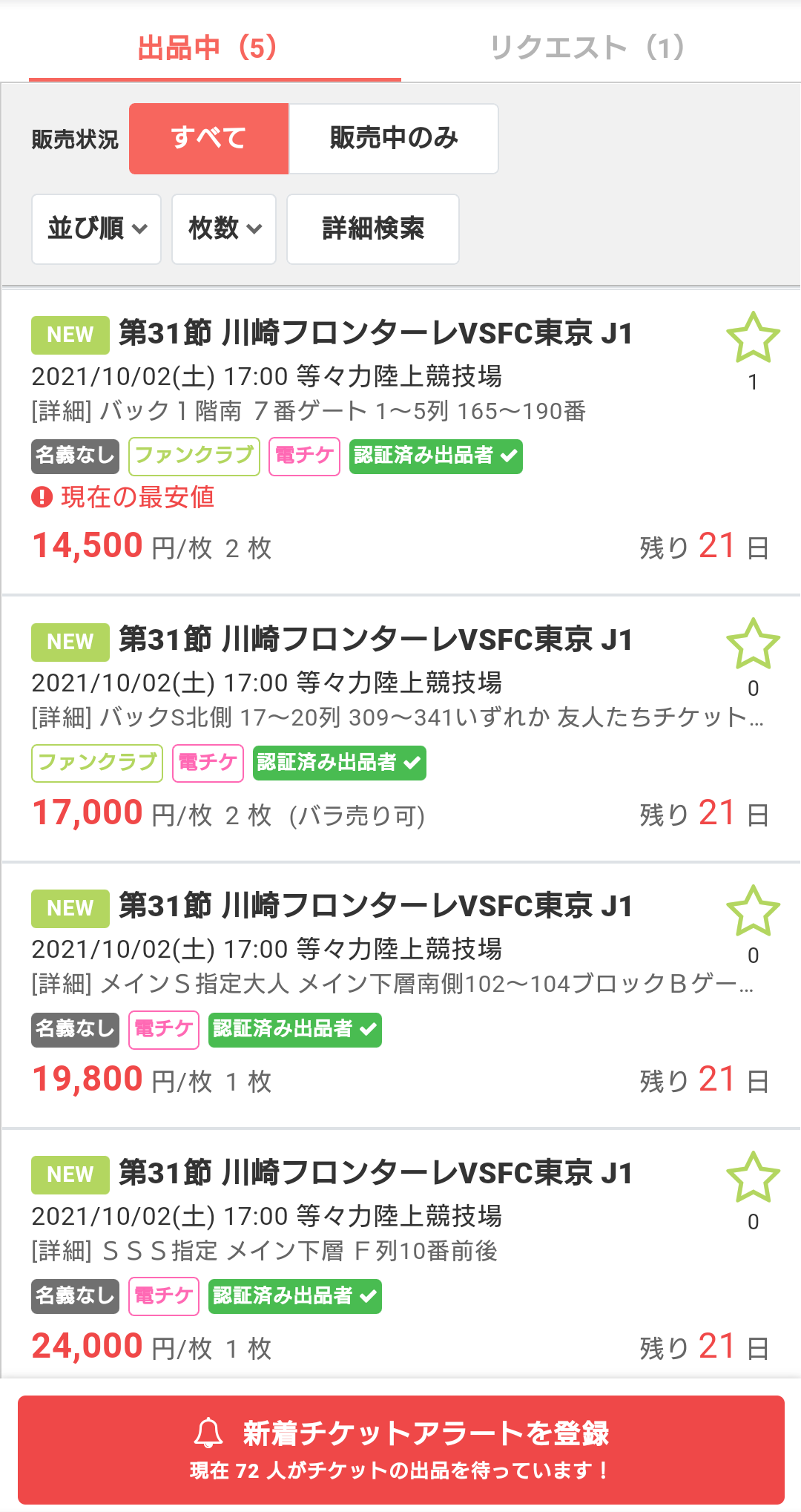Viewport: 801px width, 1512px height.
Task: Select the すべて sales status filter
Action: point(208,139)
